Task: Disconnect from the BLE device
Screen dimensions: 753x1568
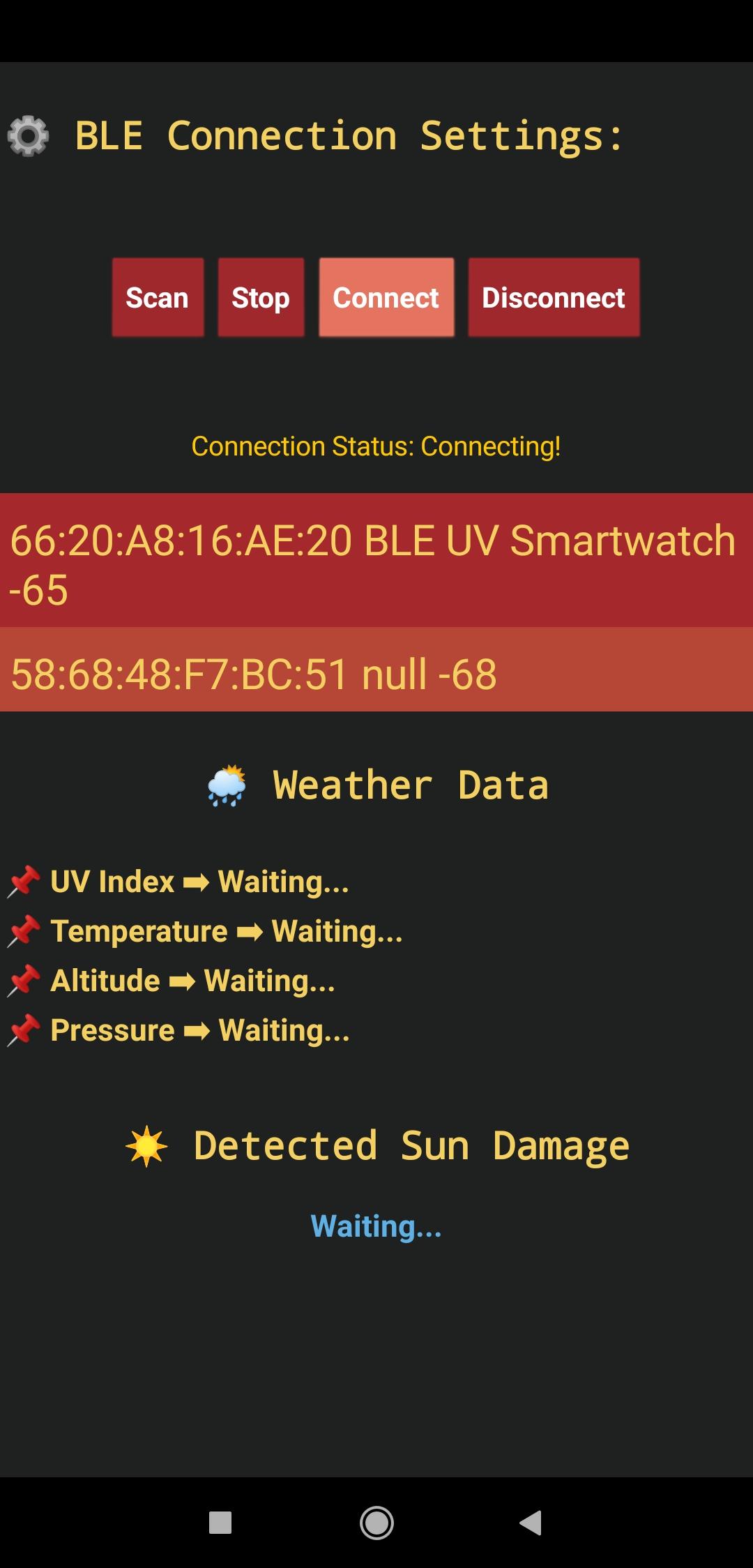Action: pyautogui.click(x=554, y=298)
